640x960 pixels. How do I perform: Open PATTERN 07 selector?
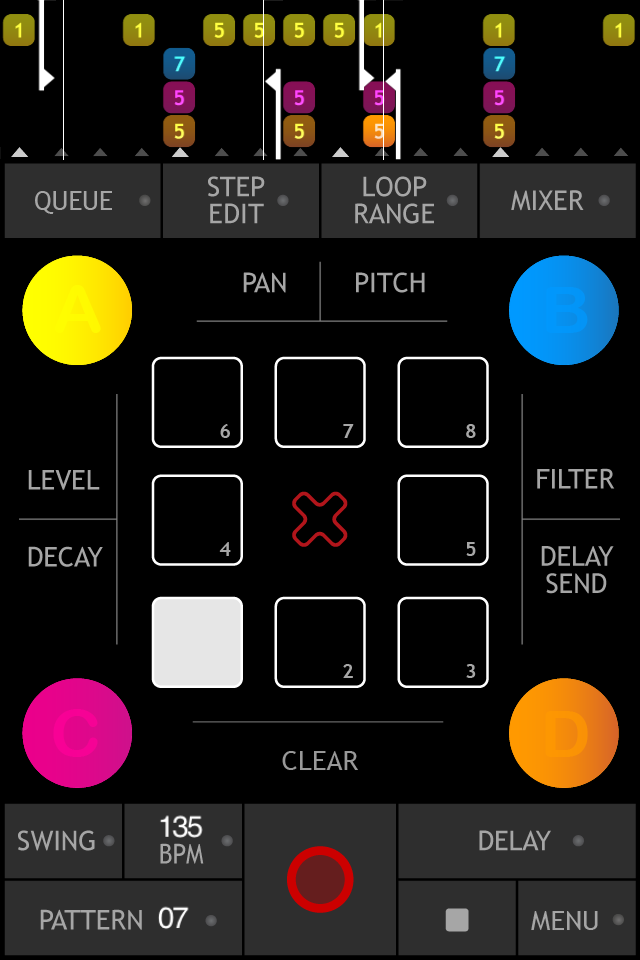point(123,919)
